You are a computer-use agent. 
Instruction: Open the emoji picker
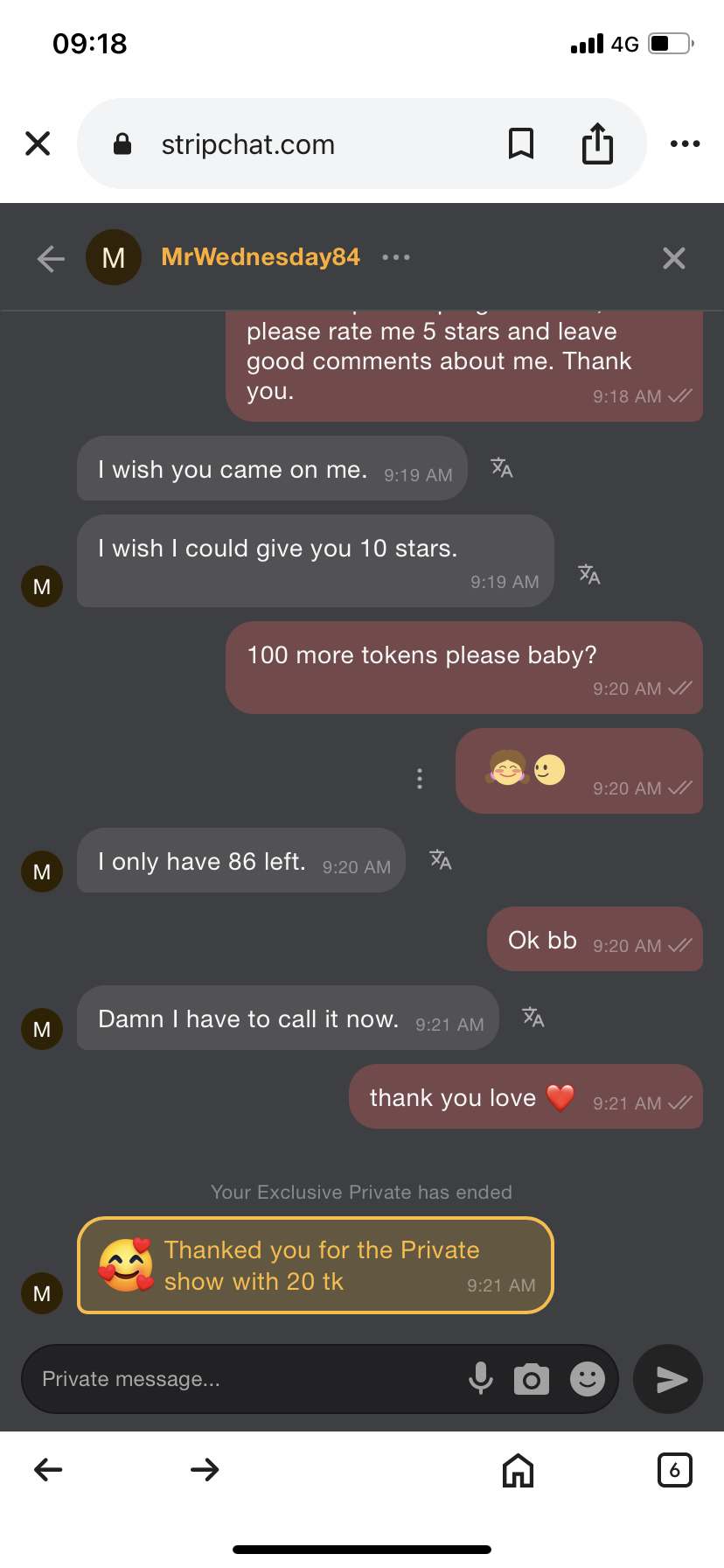(588, 1379)
